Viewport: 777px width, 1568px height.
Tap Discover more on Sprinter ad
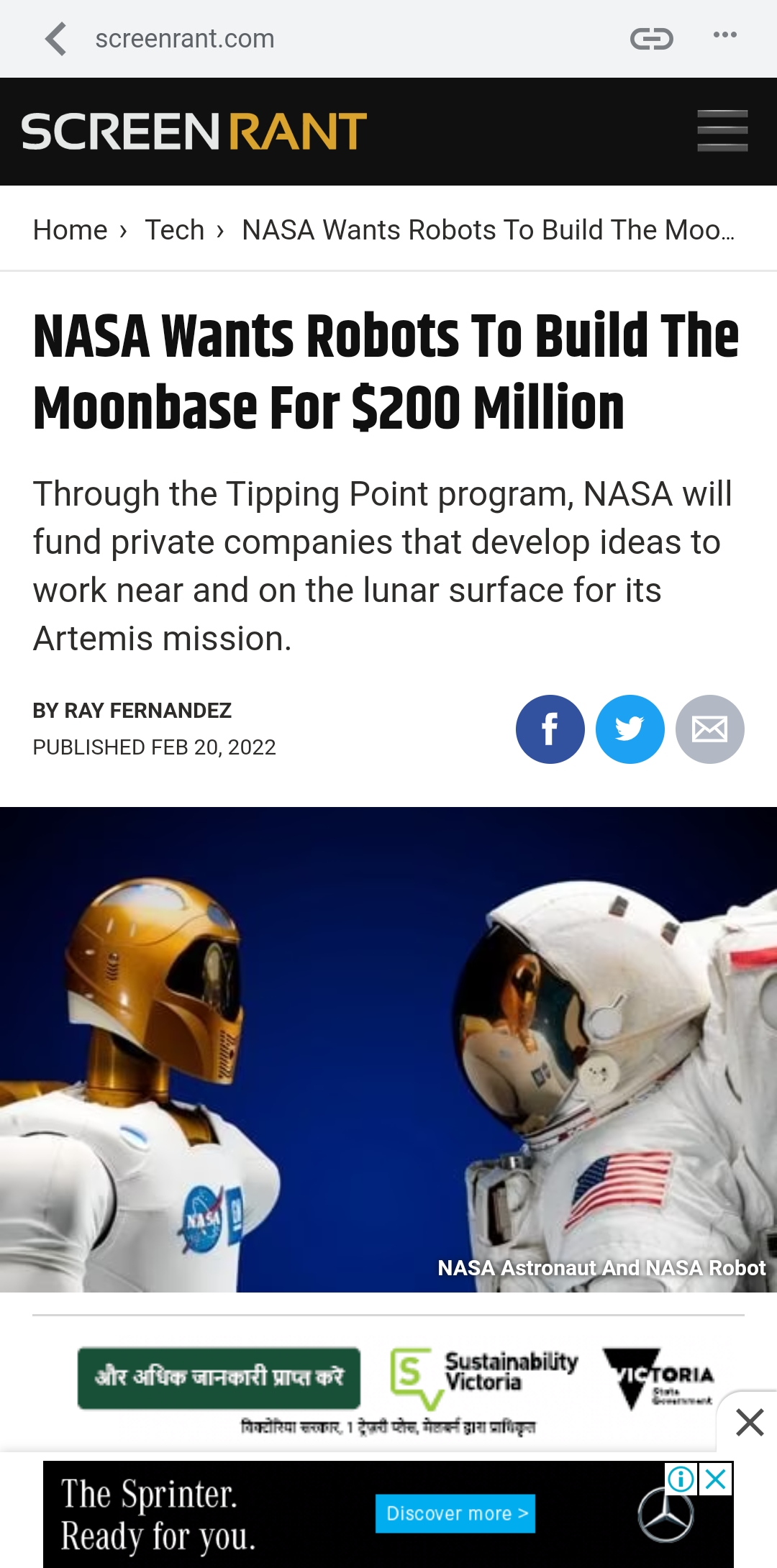455,1513
